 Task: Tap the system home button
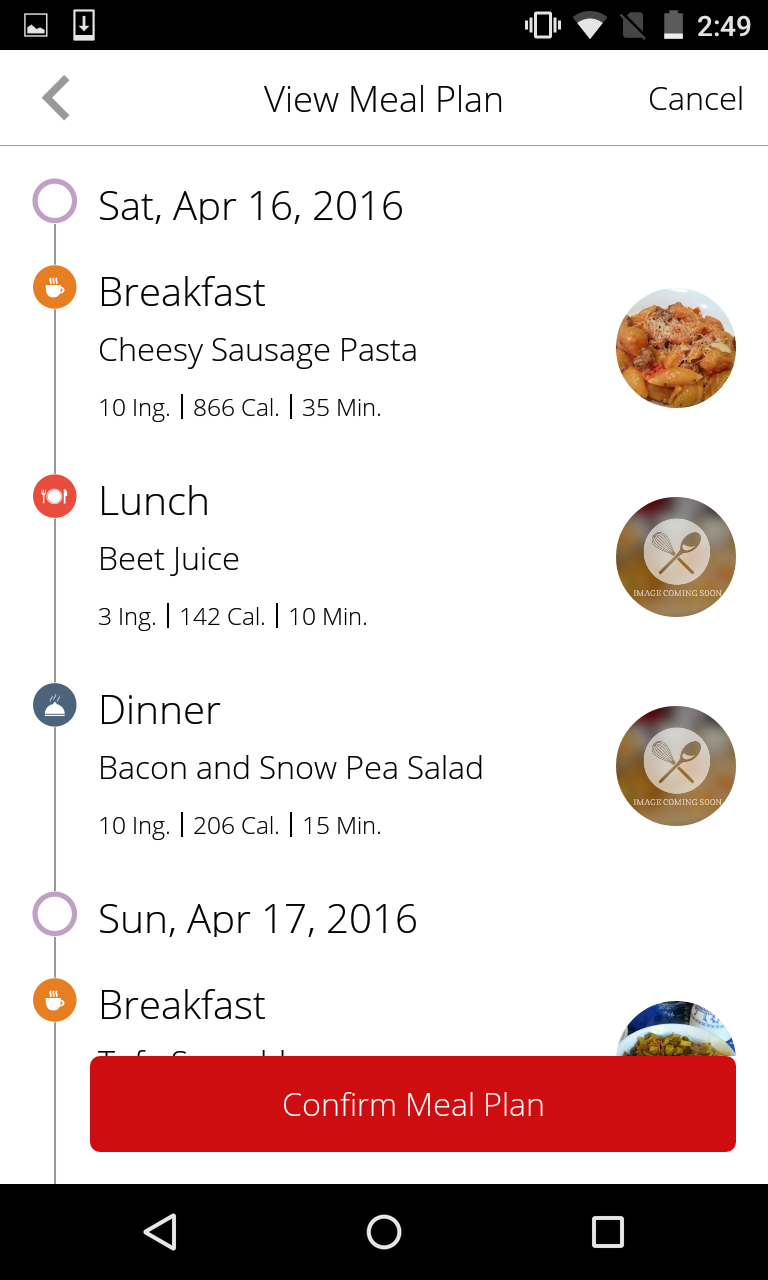pyautogui.click(x=384, y=1232)
